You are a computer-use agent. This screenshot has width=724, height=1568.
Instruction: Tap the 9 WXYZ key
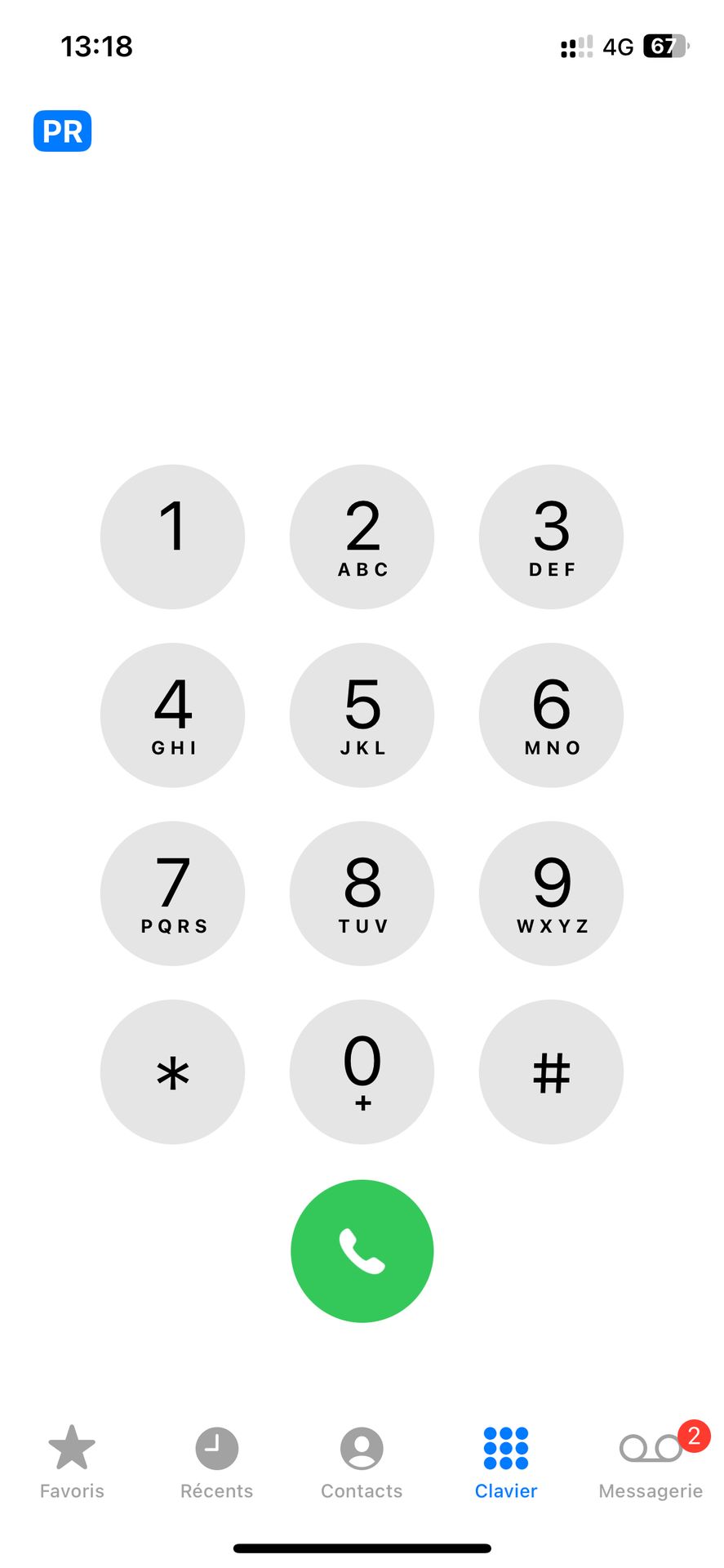[x=551, y=893]
